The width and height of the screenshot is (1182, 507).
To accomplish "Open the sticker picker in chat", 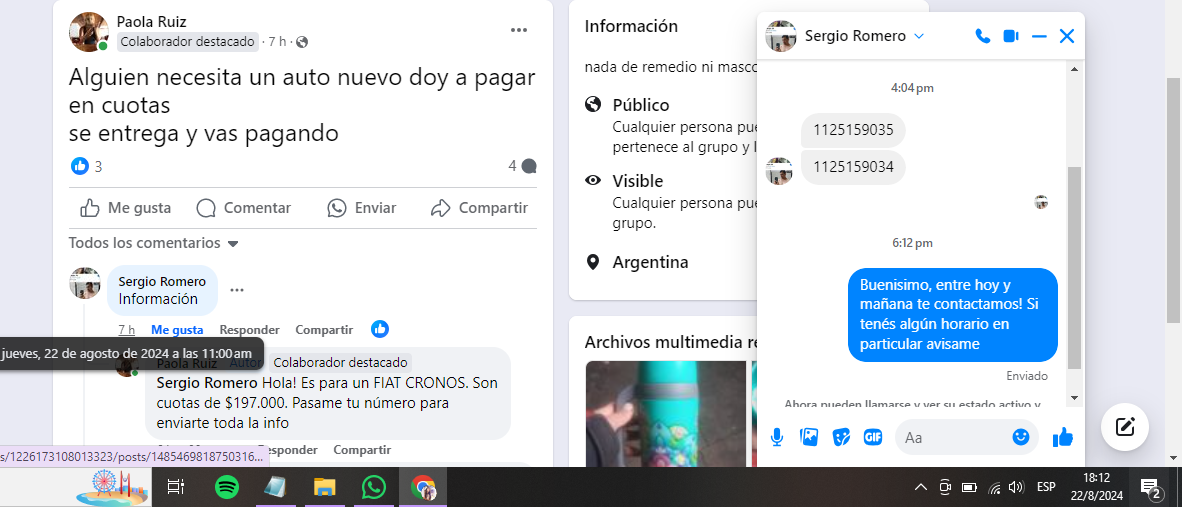I will pyautogui.click(x=841, y=437).
